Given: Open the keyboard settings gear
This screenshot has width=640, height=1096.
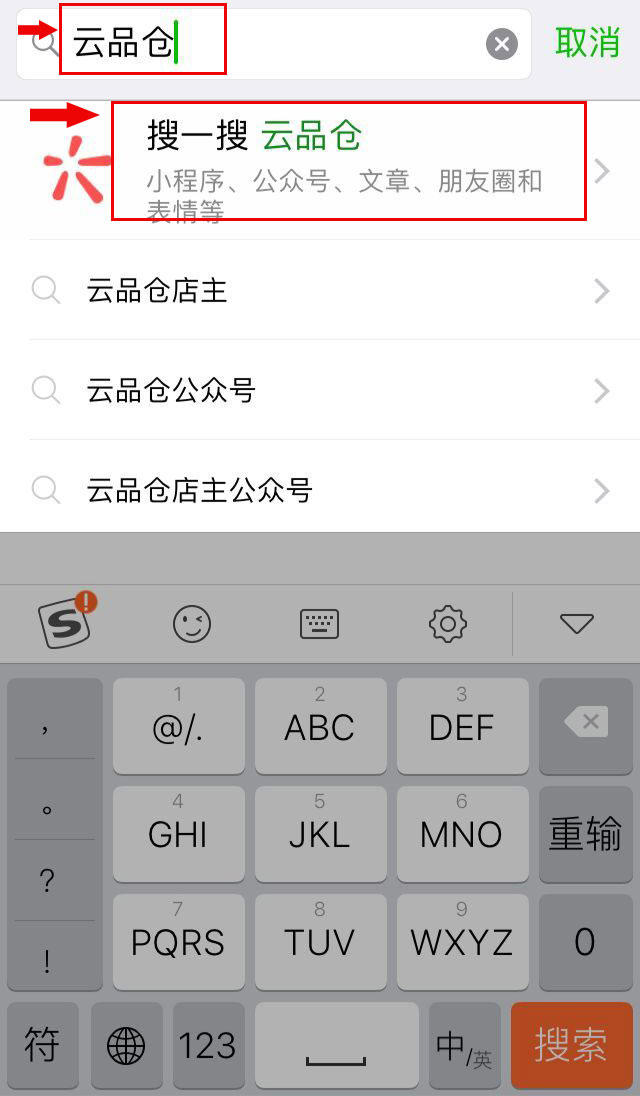Looking at the screenshot, I should tap(447, 623).
